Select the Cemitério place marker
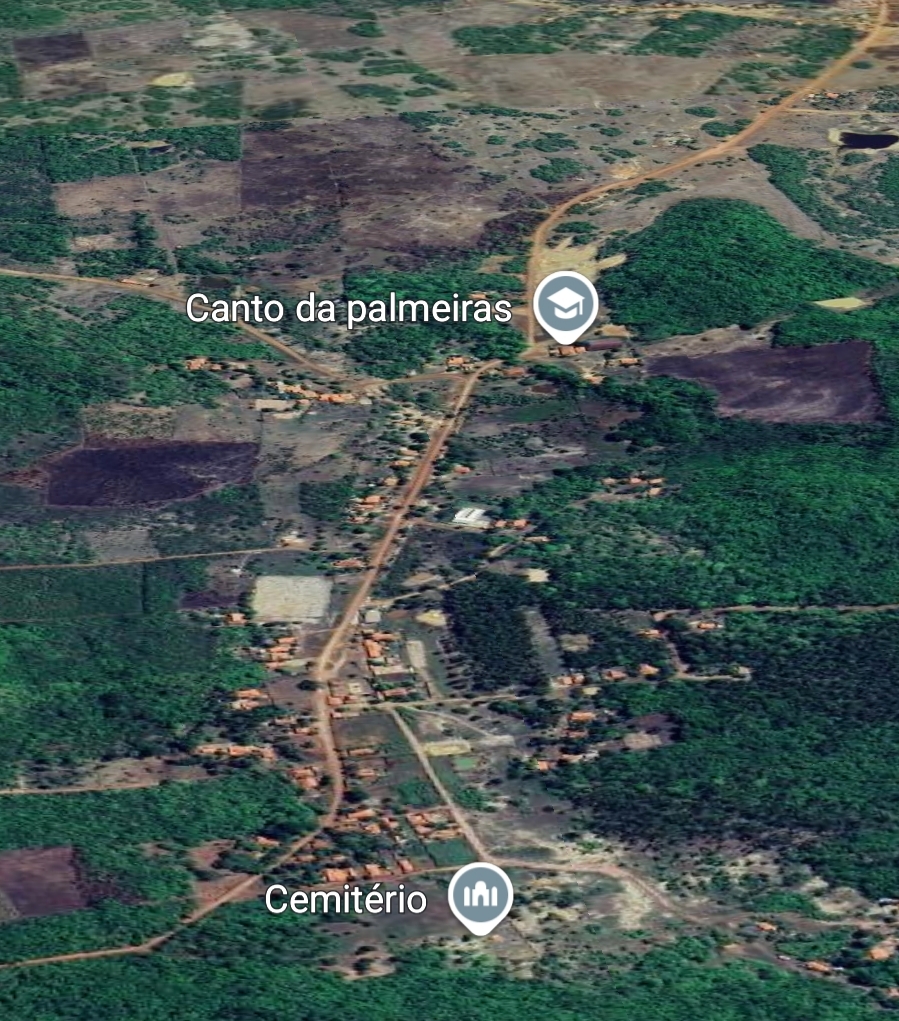 pyautogui.click(x=481, y=895)
